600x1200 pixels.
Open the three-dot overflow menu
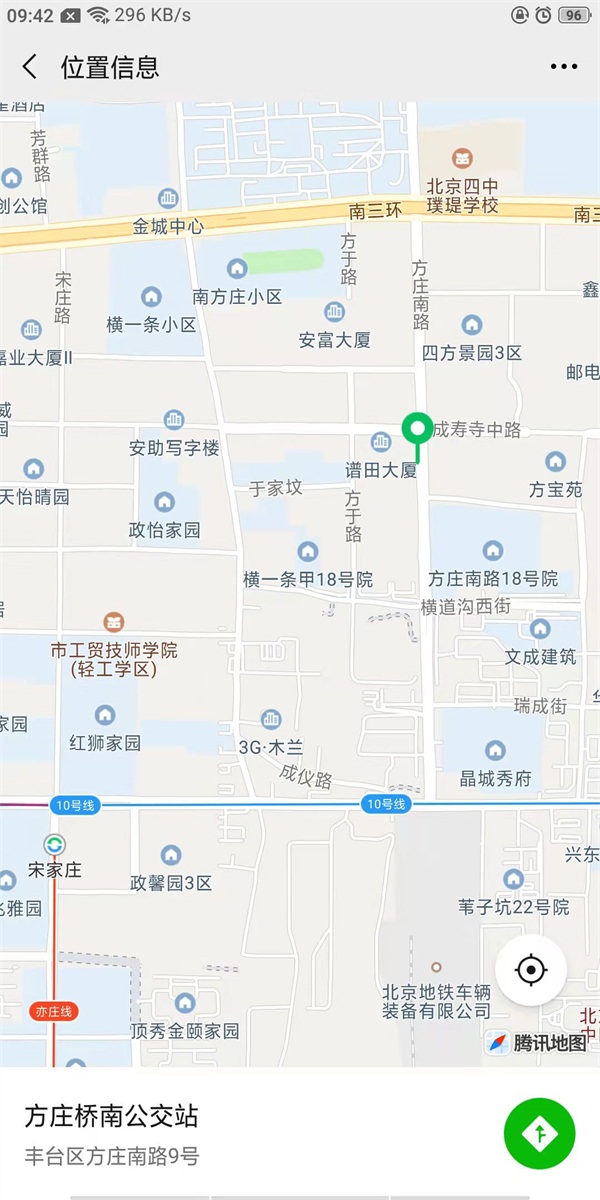pos(564,67)
